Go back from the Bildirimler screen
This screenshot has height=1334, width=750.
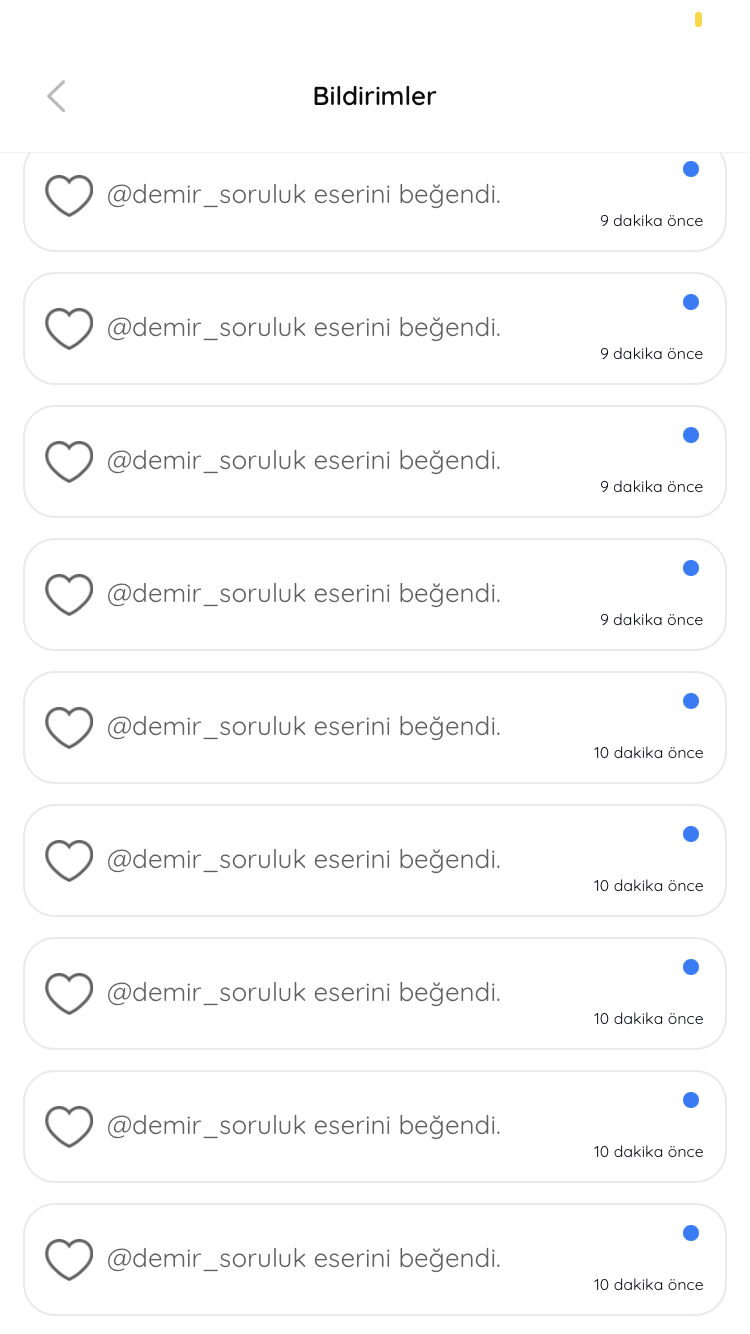click(x=56, y=96)
